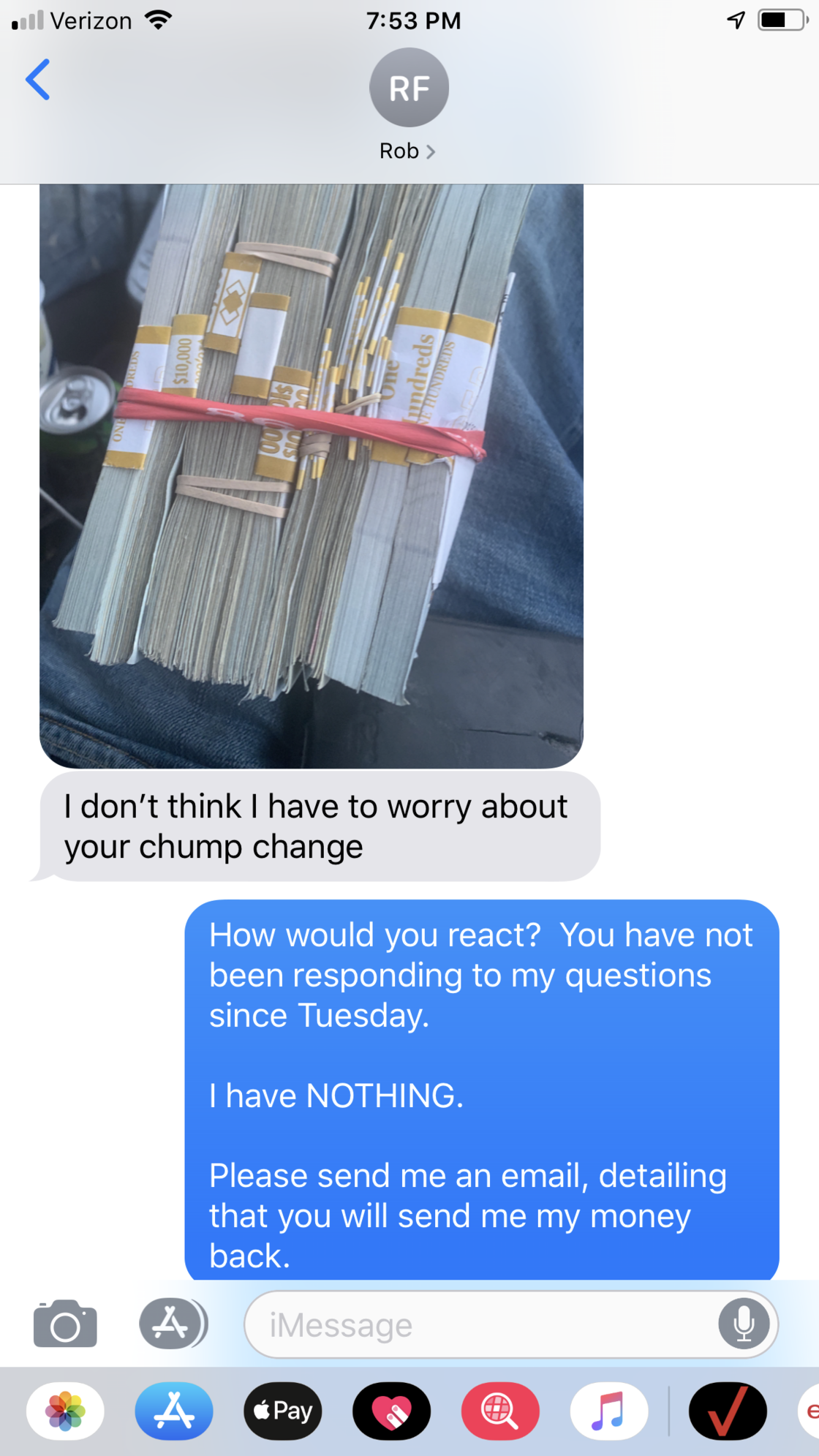The width and height of the screenshot is (819, 1456).
Task: Open the Digital Touch heart app
Action: coord(392,1411)
